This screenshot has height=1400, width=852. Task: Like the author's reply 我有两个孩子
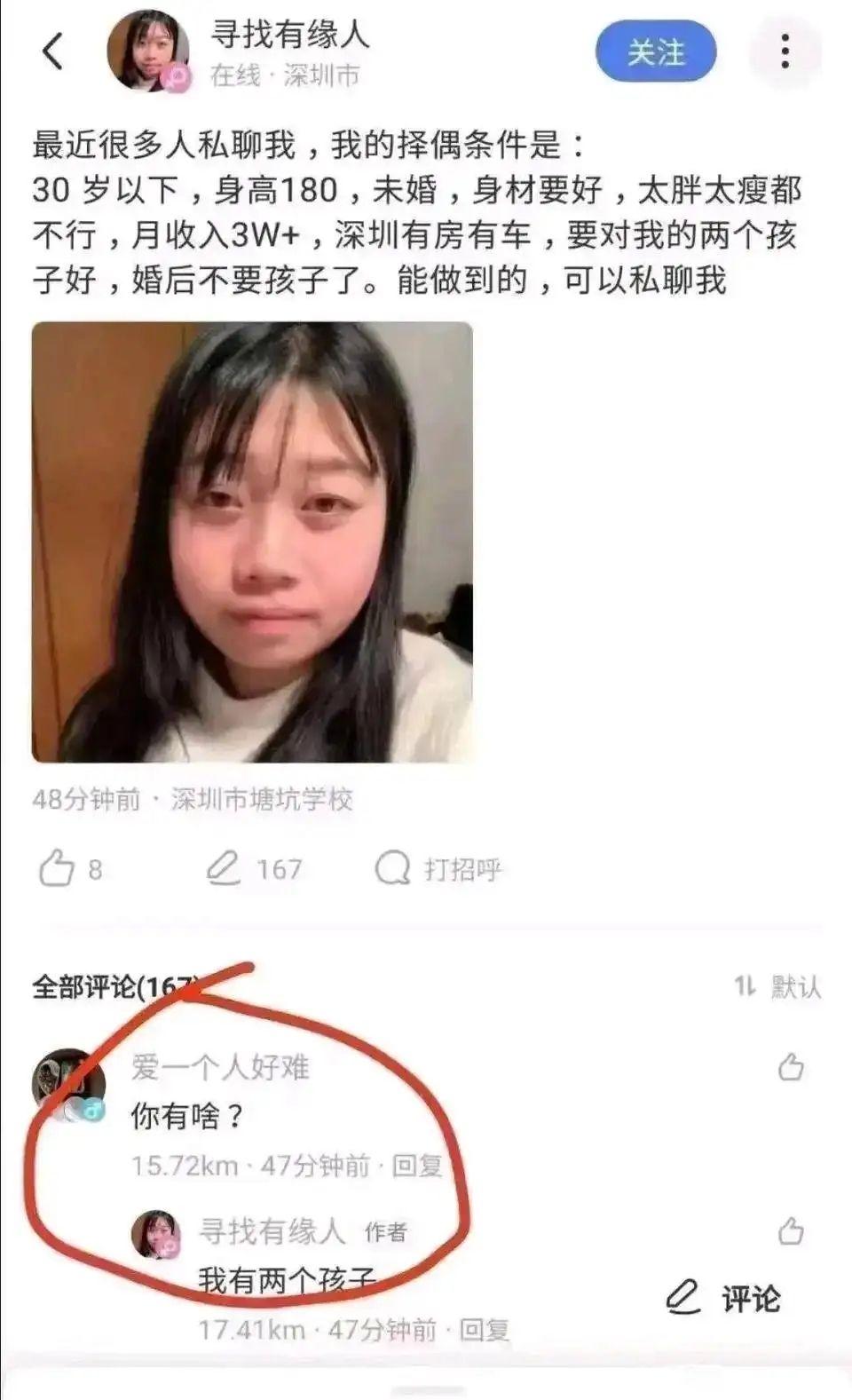[790, 1230]
